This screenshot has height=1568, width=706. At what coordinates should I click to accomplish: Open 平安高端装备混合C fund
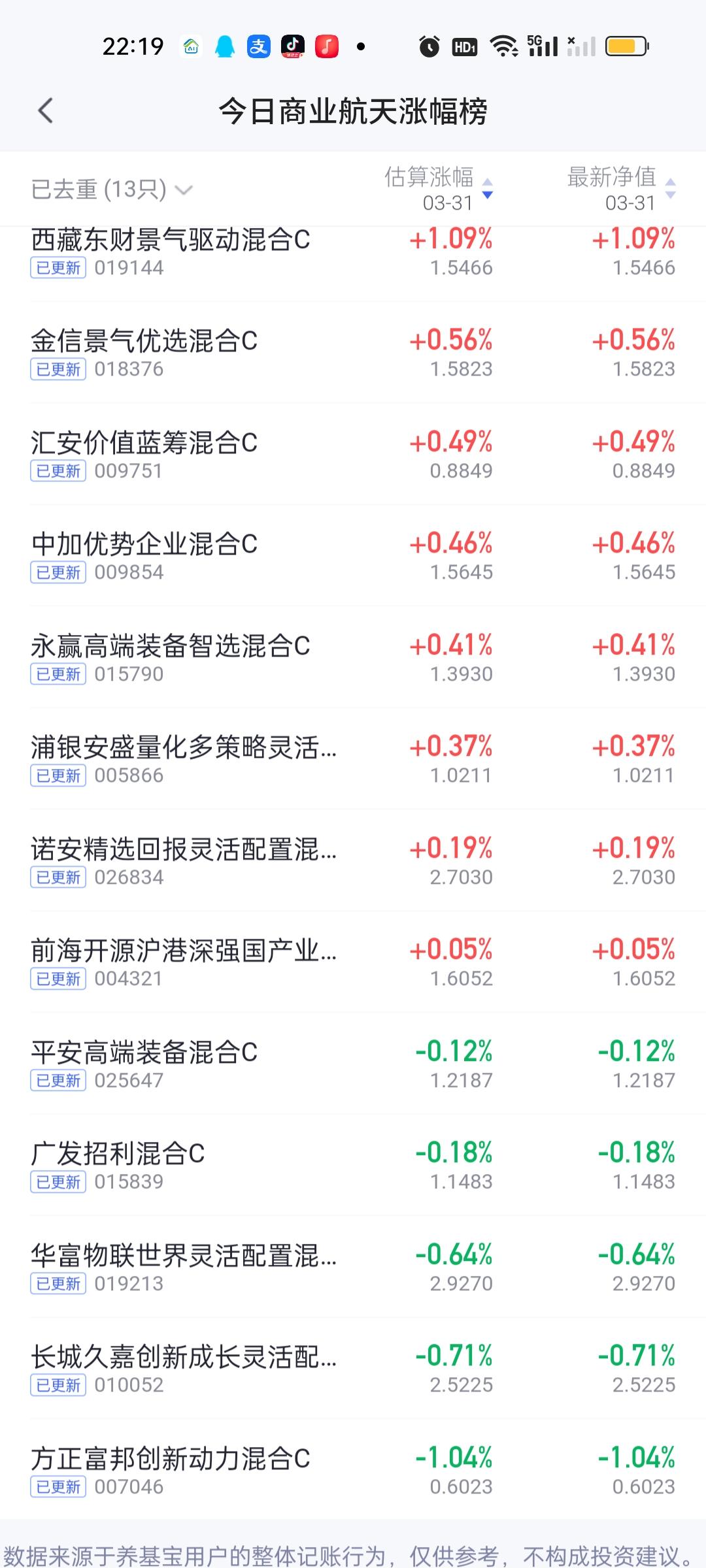click(144, 1064)
